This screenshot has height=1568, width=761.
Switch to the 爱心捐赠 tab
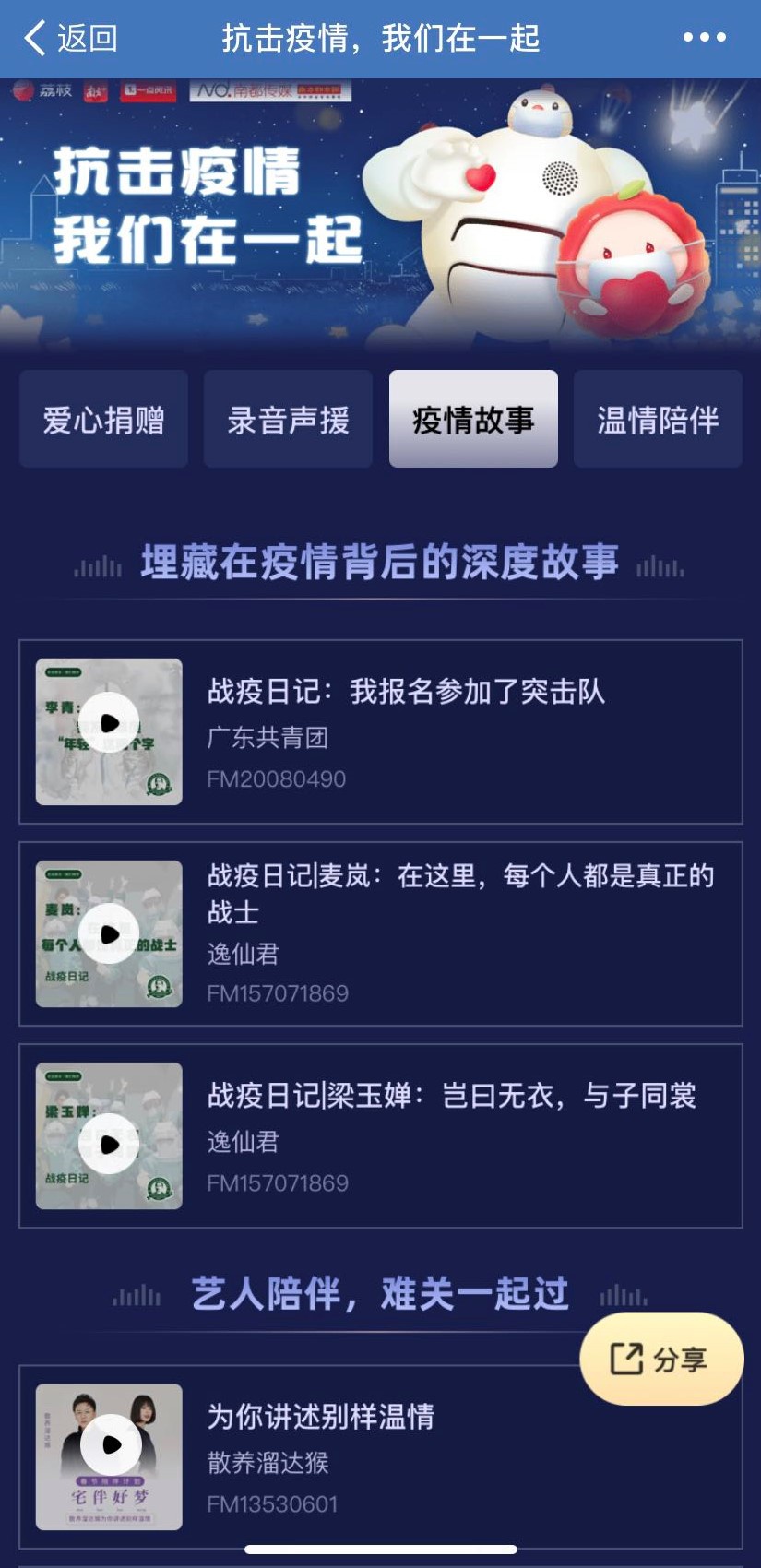(103, 420)
